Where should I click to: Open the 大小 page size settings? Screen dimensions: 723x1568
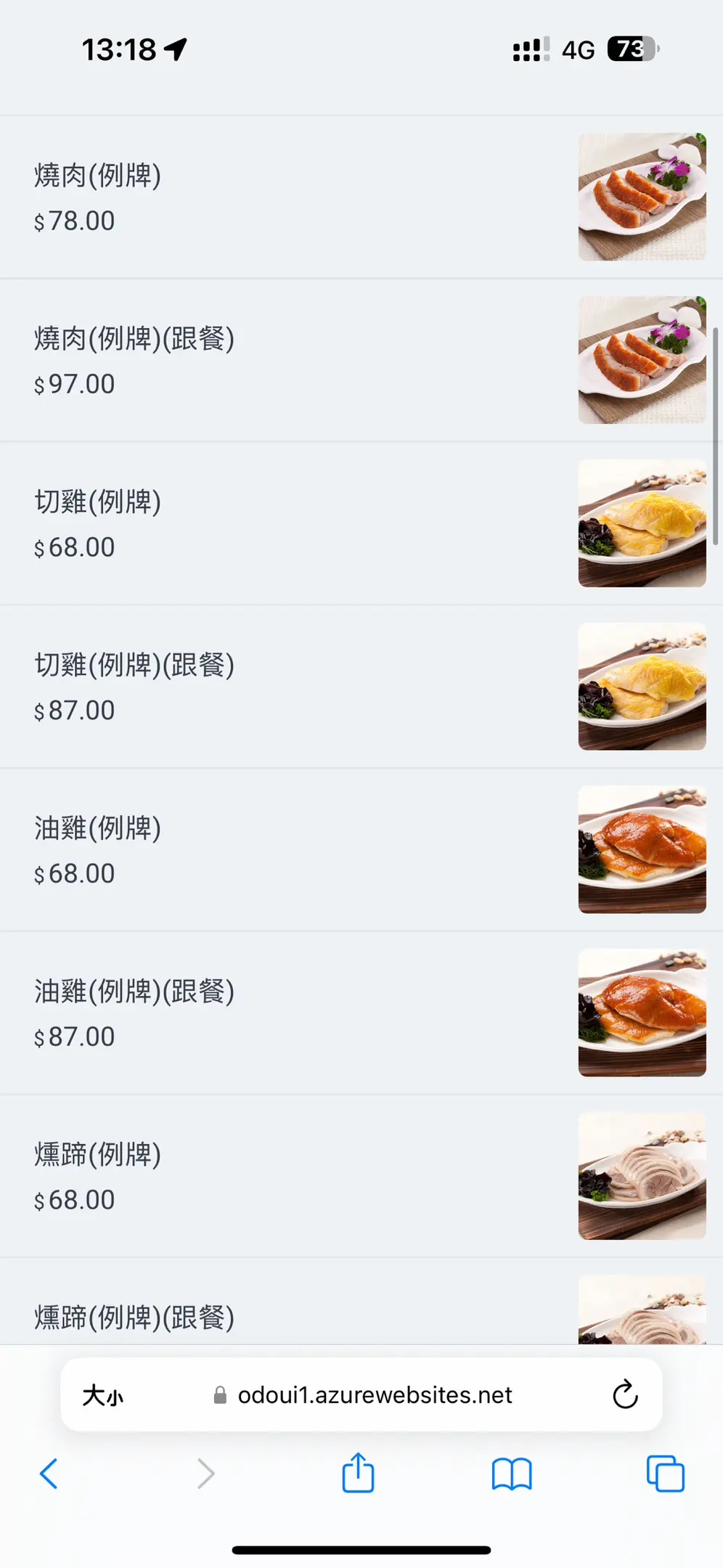click(x=103, y=1395)
